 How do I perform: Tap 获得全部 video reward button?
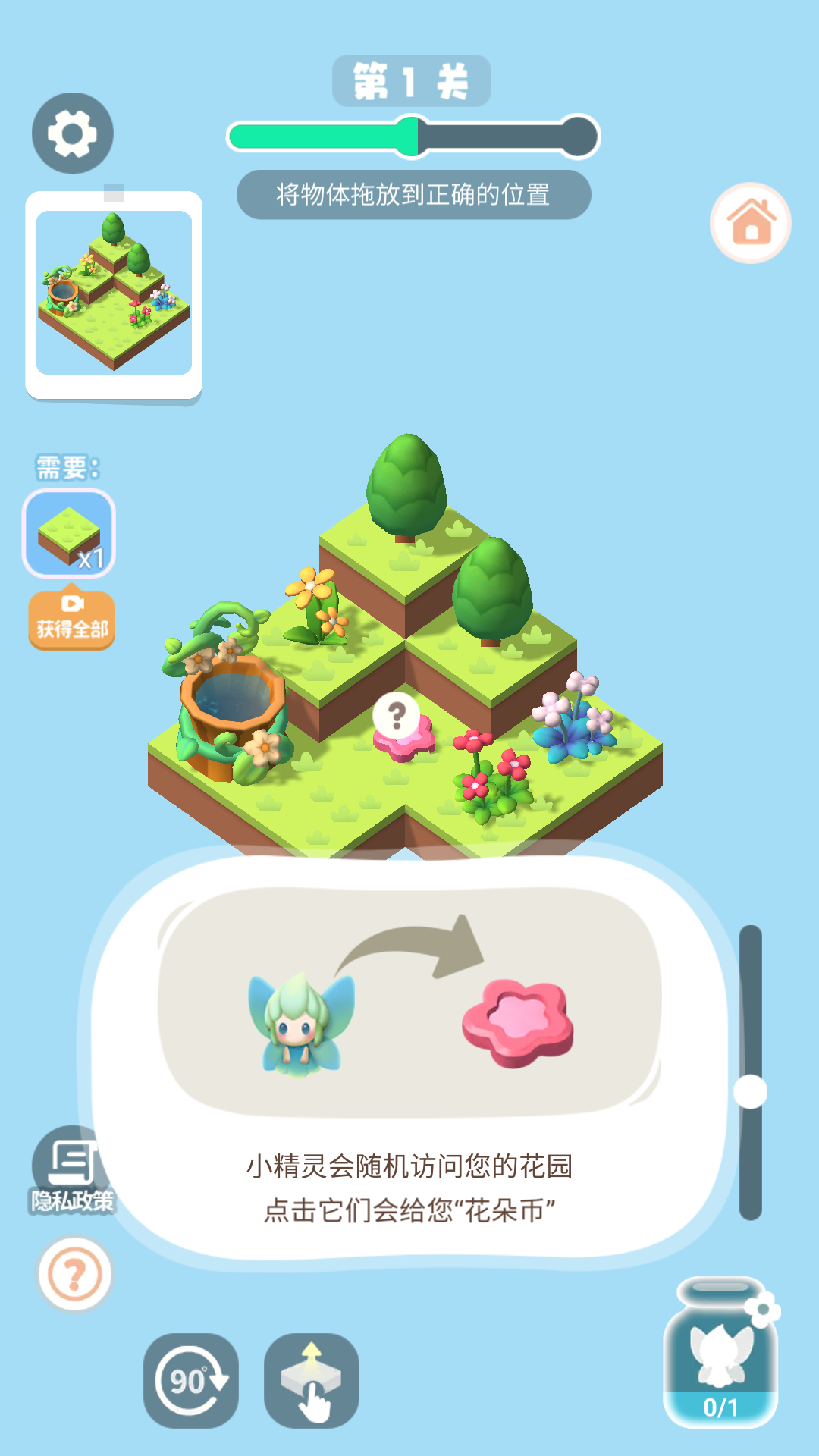point(72,620)
